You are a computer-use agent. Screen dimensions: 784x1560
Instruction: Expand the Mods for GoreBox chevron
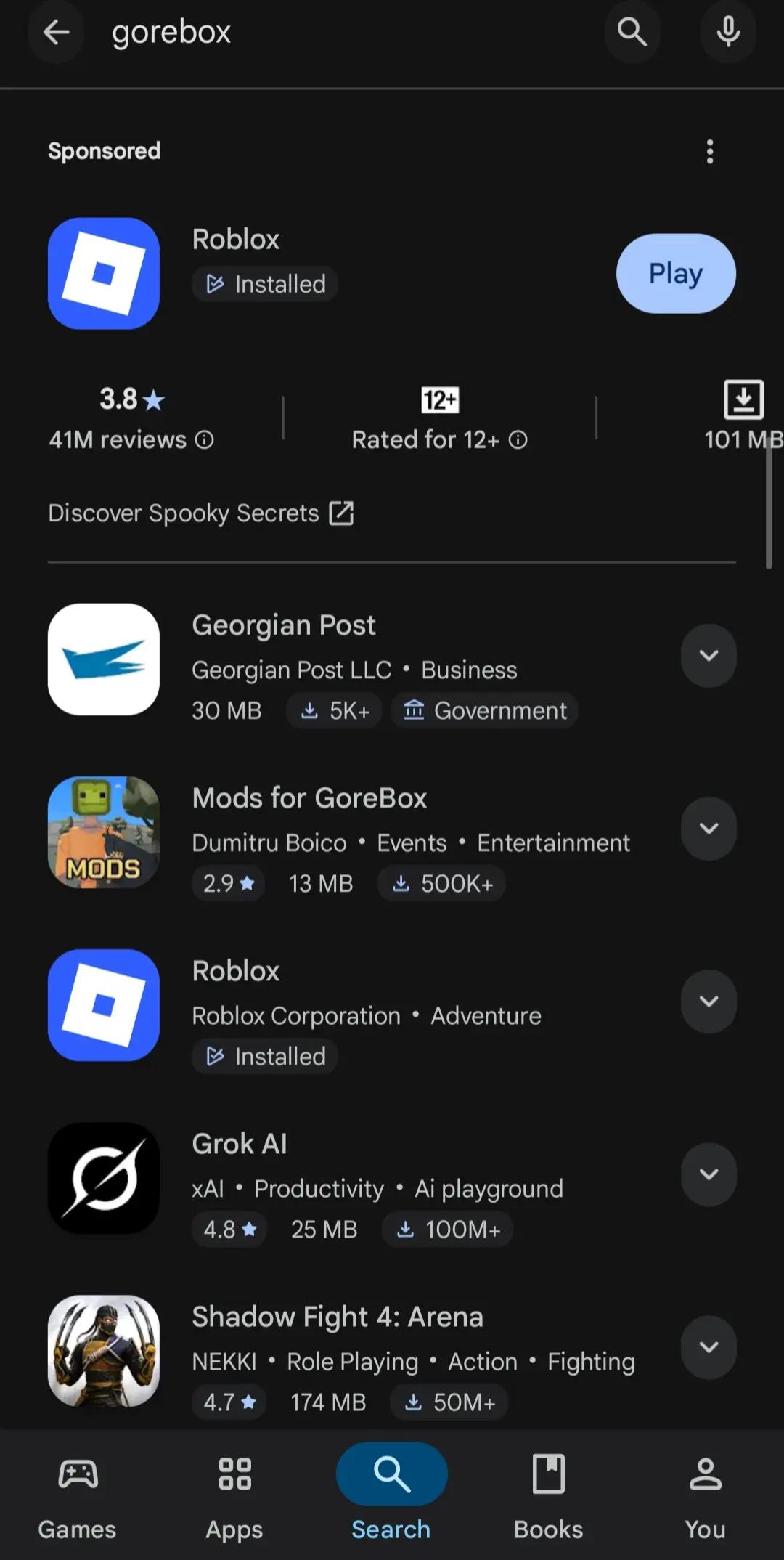pyautogui.click(x=709, y=829)
